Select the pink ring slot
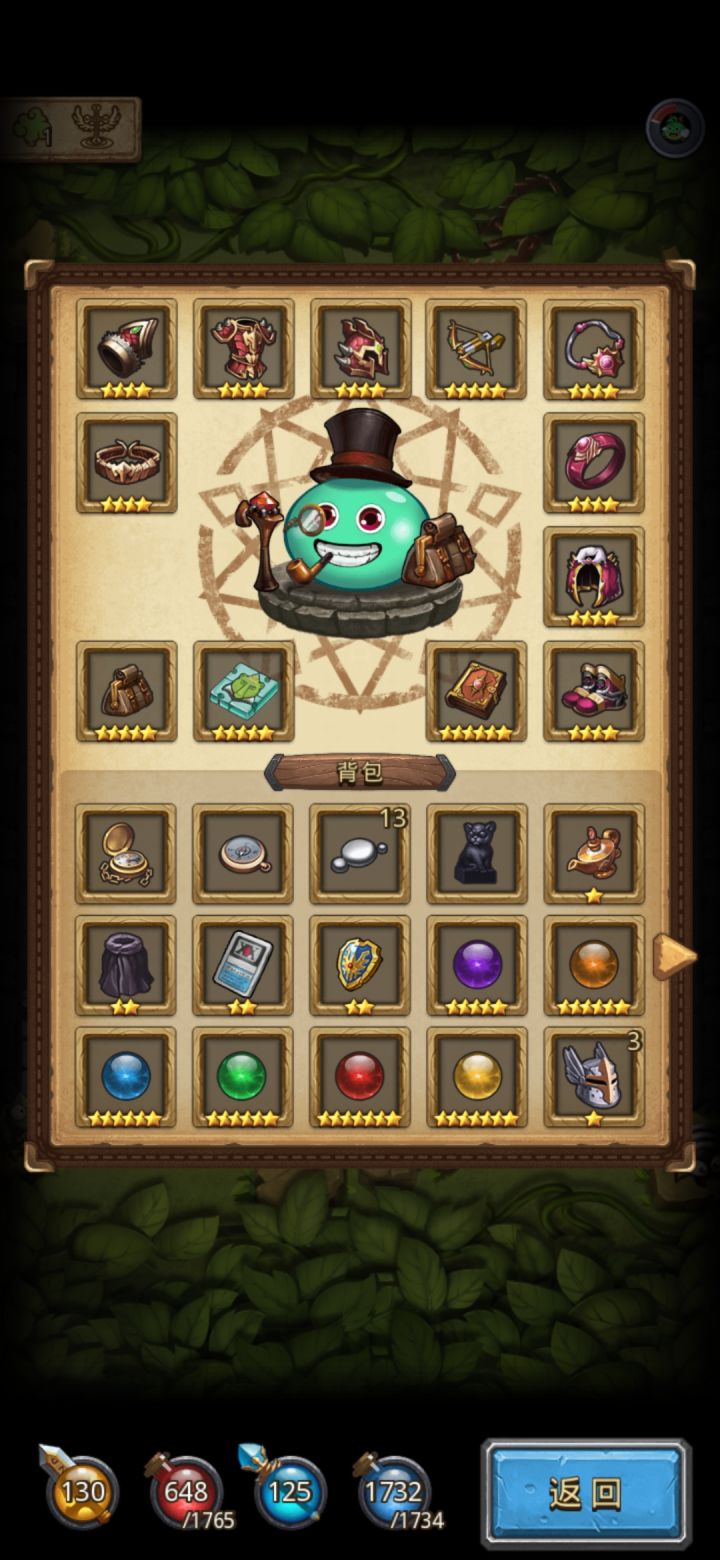The image size is (720, 1560). click(x=593, y=463)
